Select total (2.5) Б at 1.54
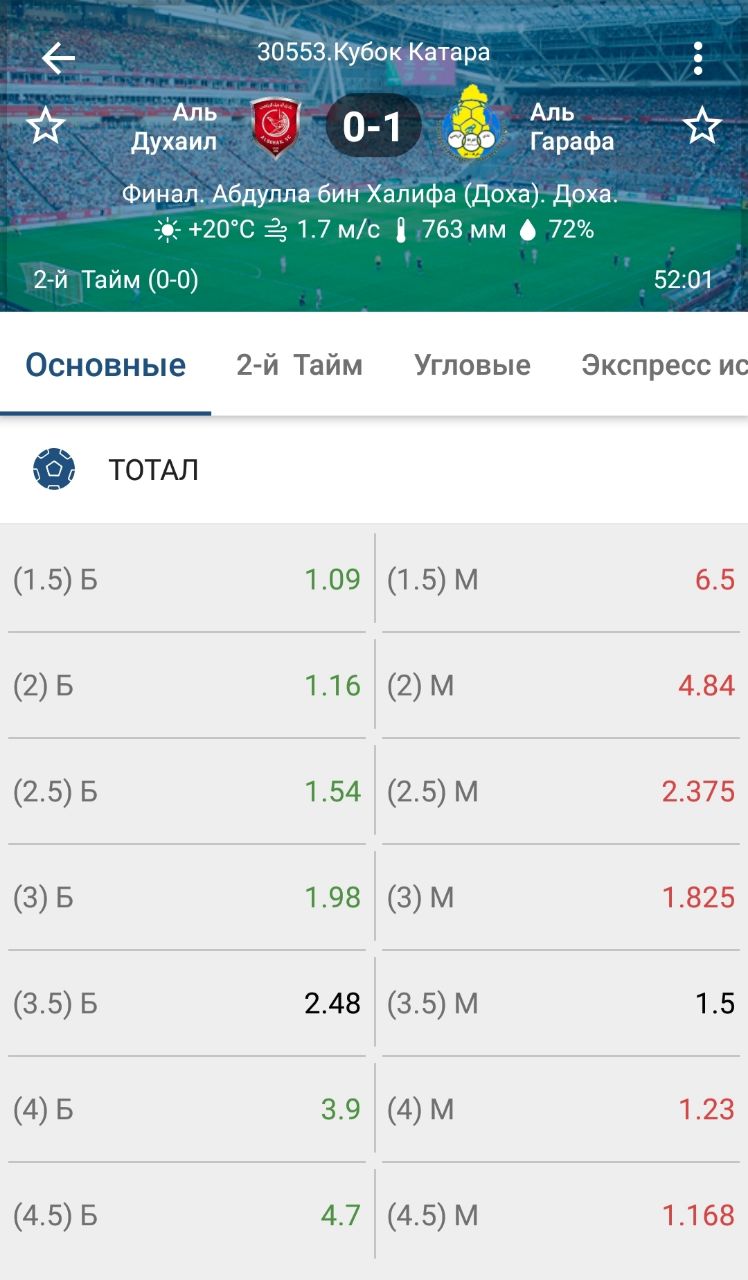 point(187,792)
